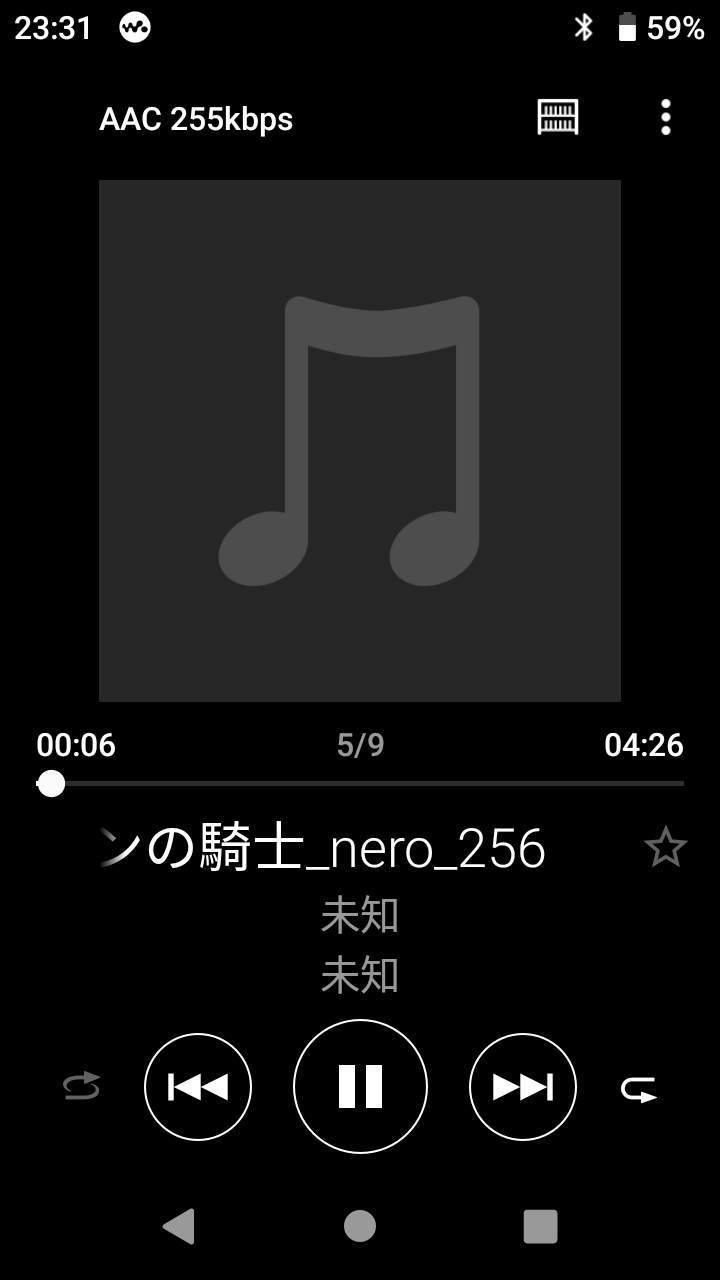
Task: Tap the album art placeholder
Action: click(x=360, y=441)
